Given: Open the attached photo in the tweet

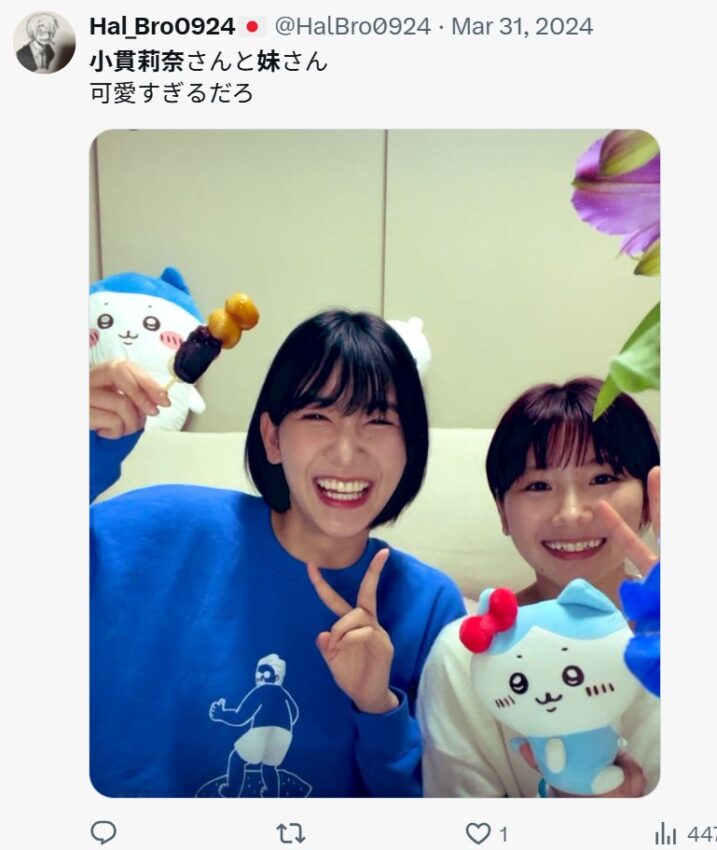Looking at the screenshot, I should tap(374, 462).
